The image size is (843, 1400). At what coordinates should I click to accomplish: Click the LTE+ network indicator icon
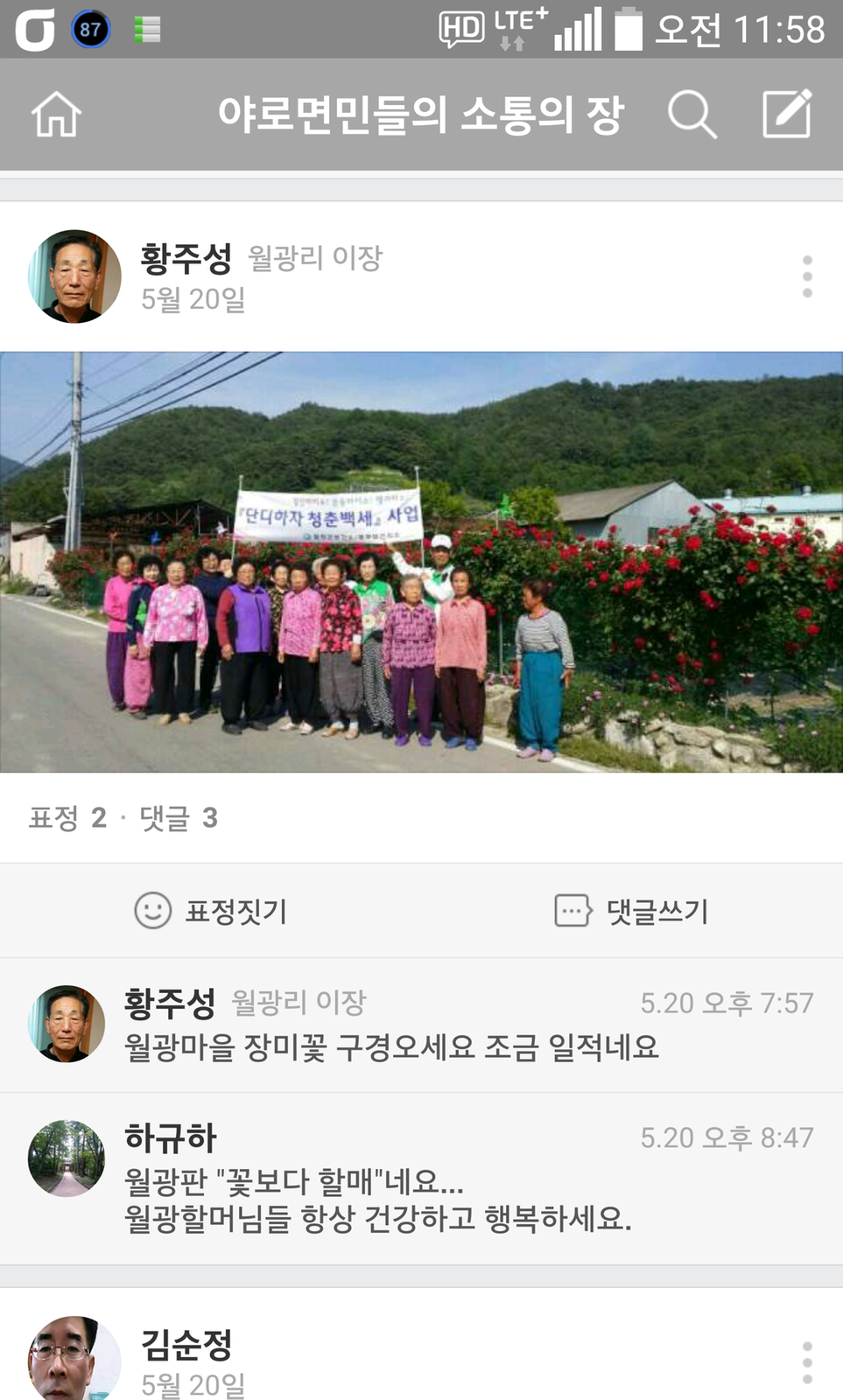(516, 28)
